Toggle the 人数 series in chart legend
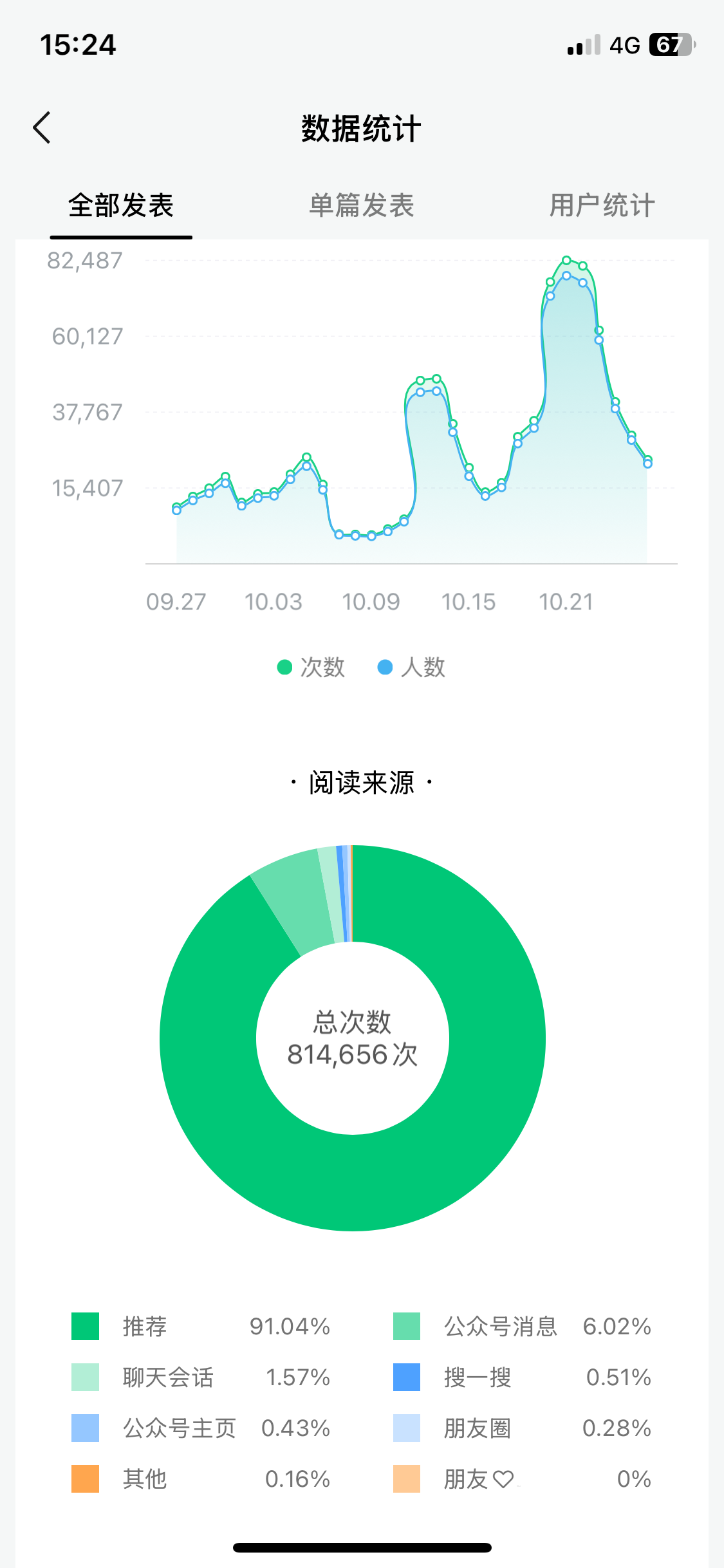Image resolution: width=724 pixels, height=1568 pixels. [412, 667]
